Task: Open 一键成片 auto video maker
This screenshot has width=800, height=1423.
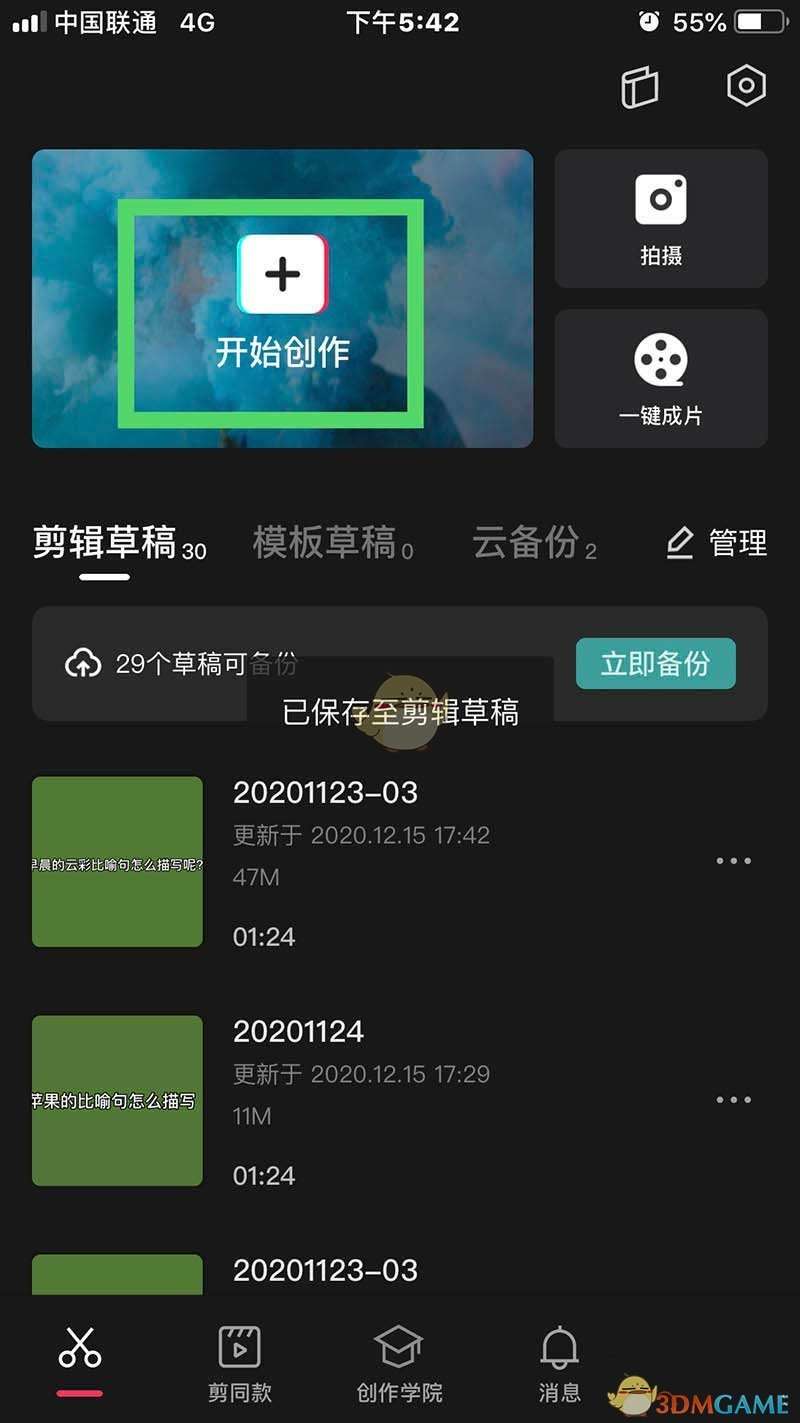Action: click(x=661, y=379)
